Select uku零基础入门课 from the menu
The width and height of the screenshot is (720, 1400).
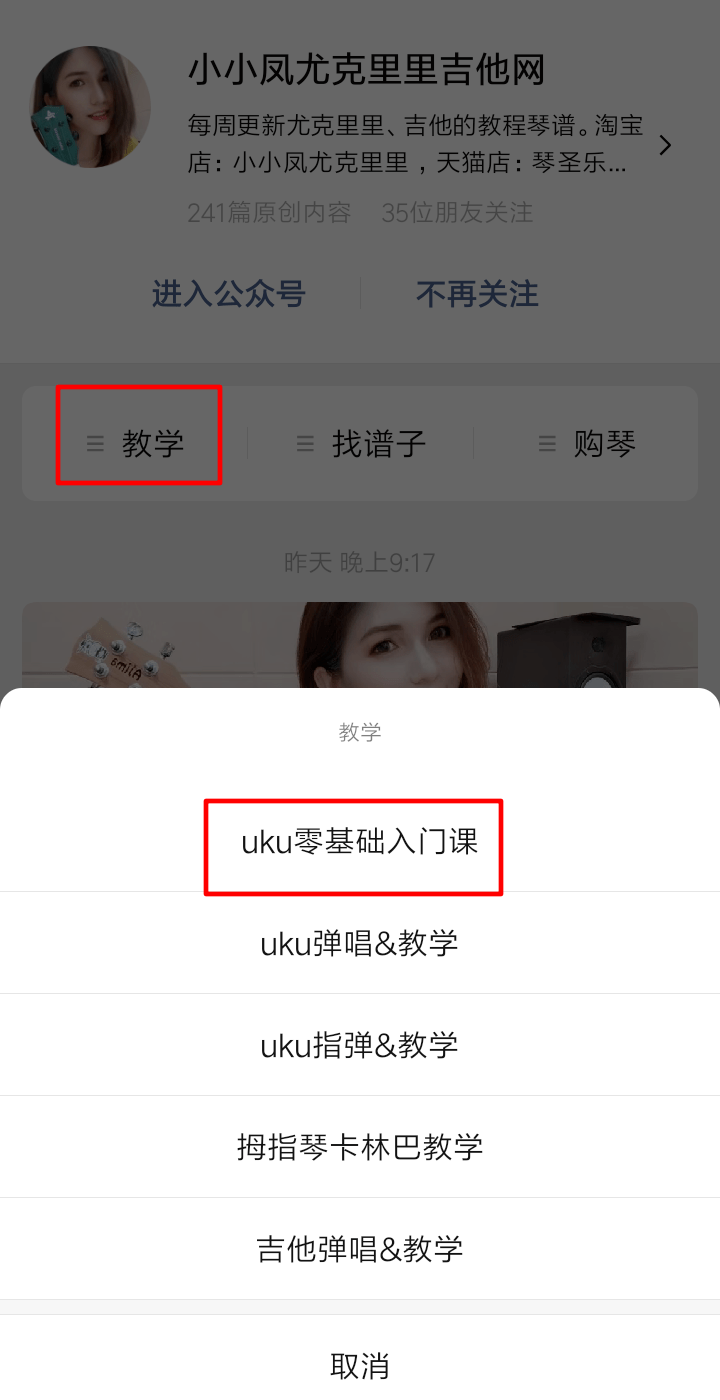[360, 841]
